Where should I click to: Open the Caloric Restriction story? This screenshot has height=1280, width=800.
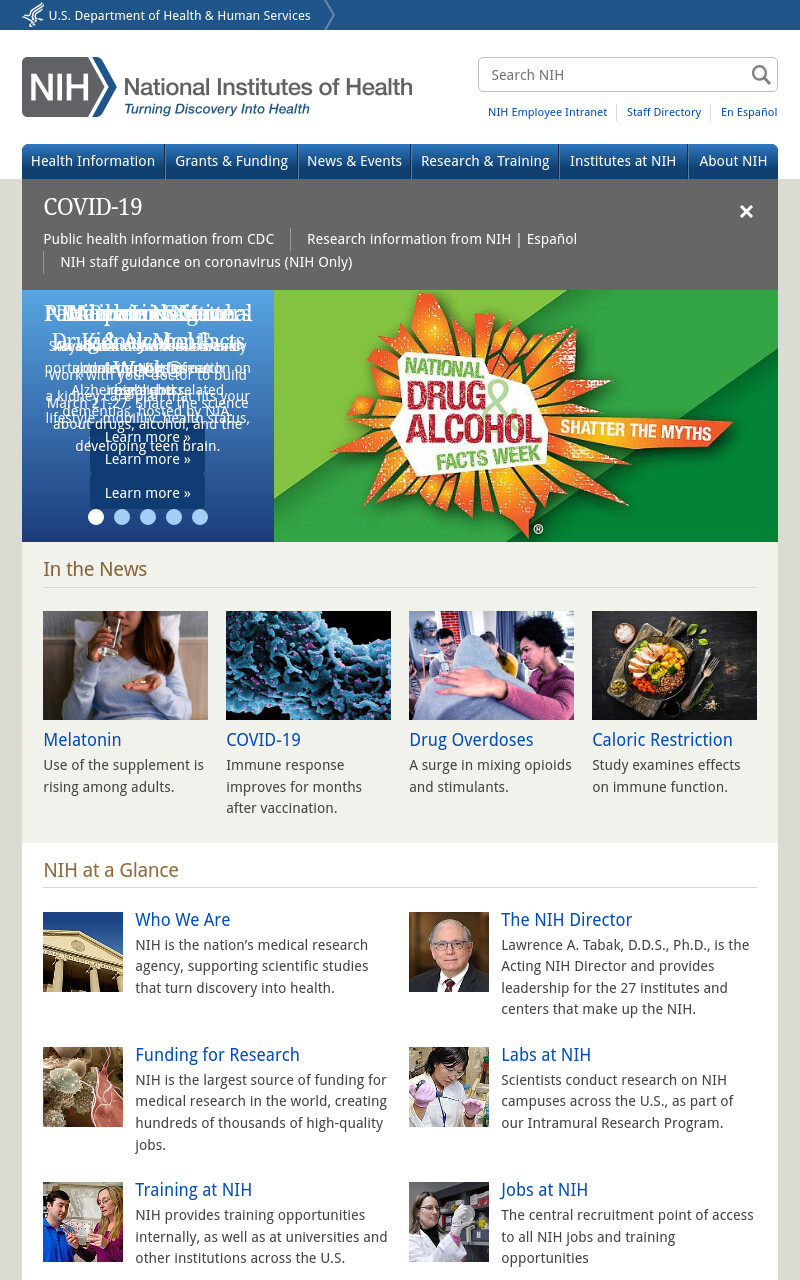[x=662, y=740]
